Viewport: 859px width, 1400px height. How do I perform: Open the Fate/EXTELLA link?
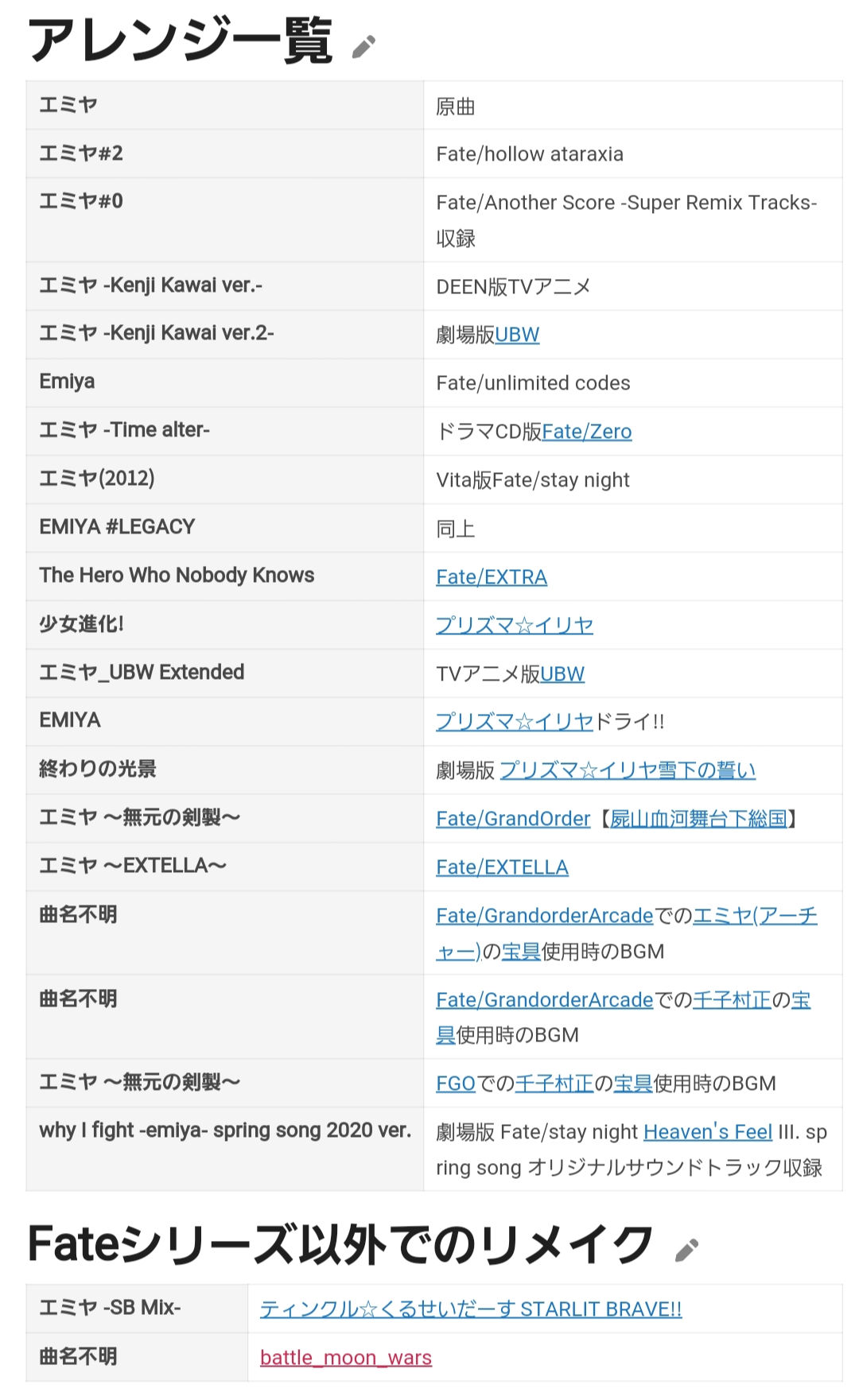502,867
